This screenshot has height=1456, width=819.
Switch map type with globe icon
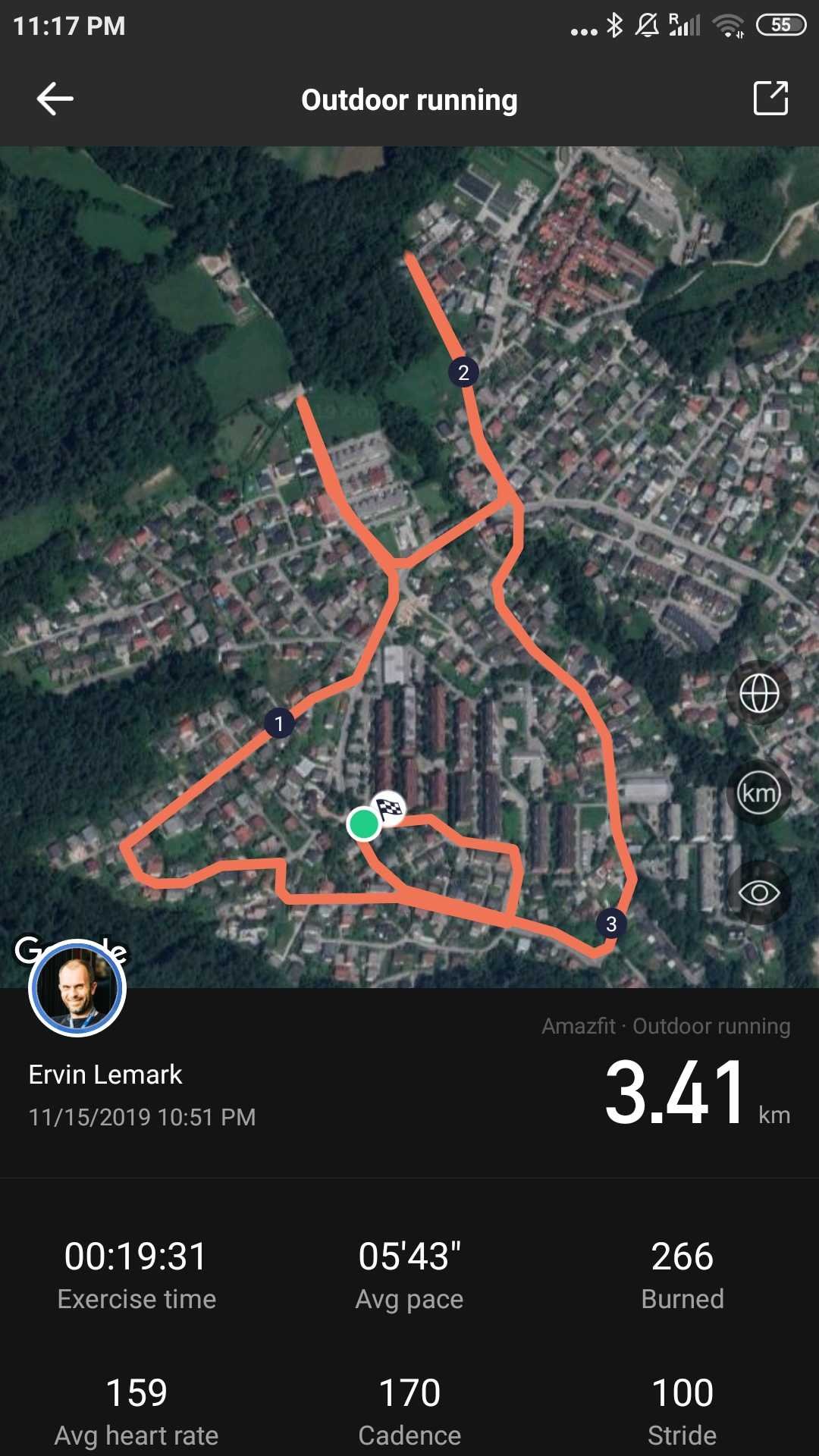click(758, 693)
